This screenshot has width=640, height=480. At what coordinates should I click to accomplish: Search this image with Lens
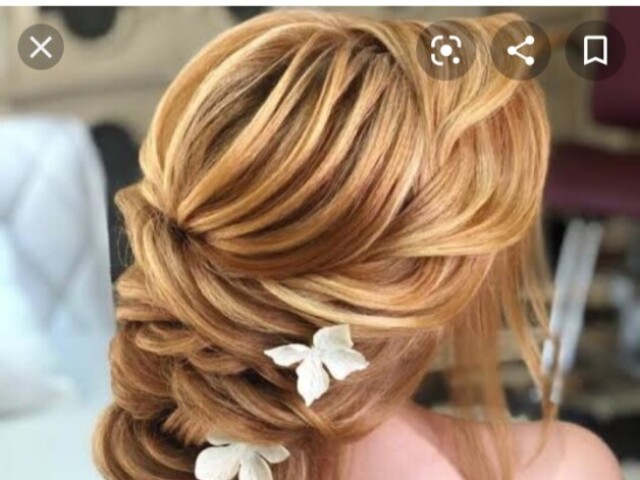pyautogui.click(x=446, y=50)
